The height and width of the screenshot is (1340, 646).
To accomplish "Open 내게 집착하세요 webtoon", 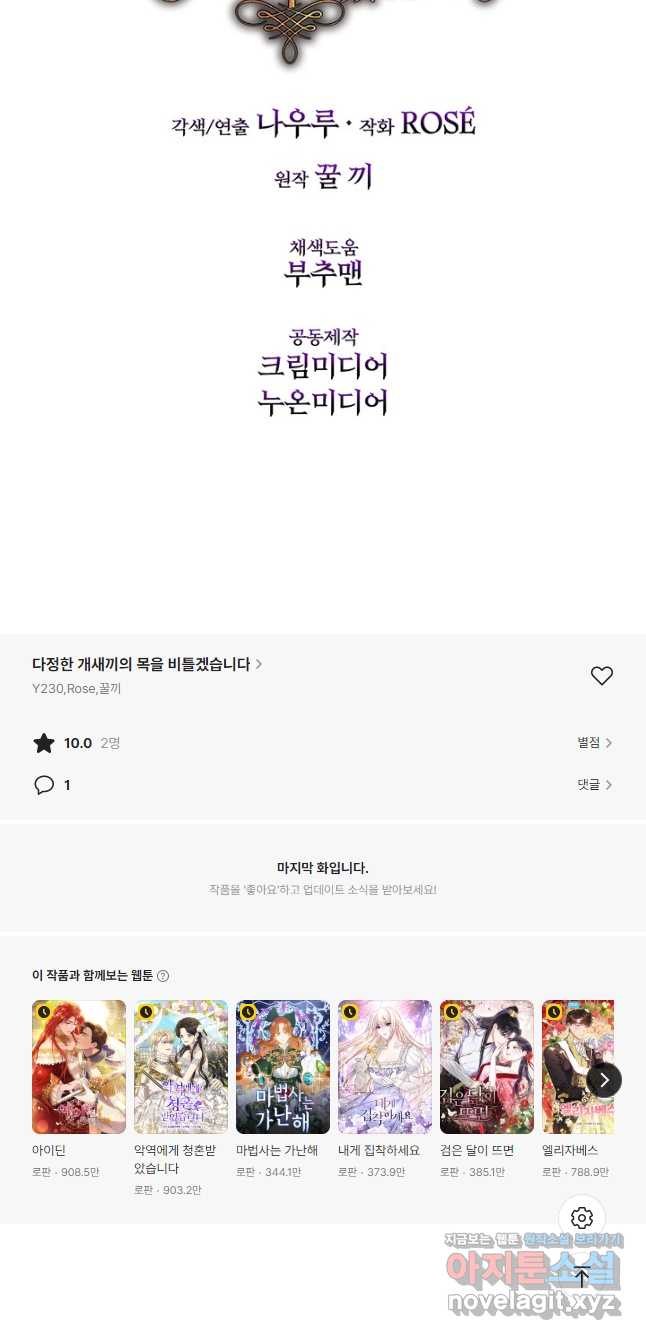I will [x=385, y=1067].
